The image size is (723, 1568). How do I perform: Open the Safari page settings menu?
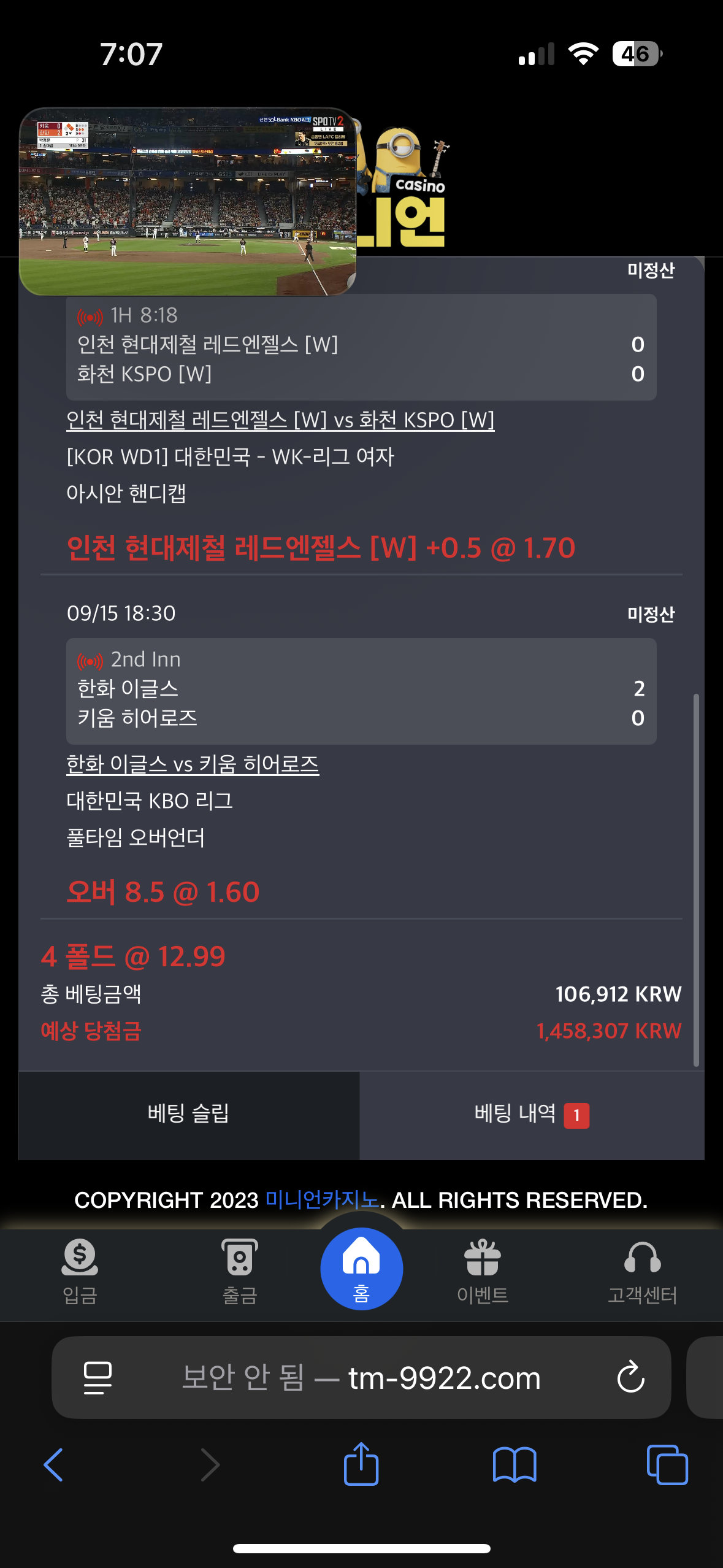pos(98,1377)
